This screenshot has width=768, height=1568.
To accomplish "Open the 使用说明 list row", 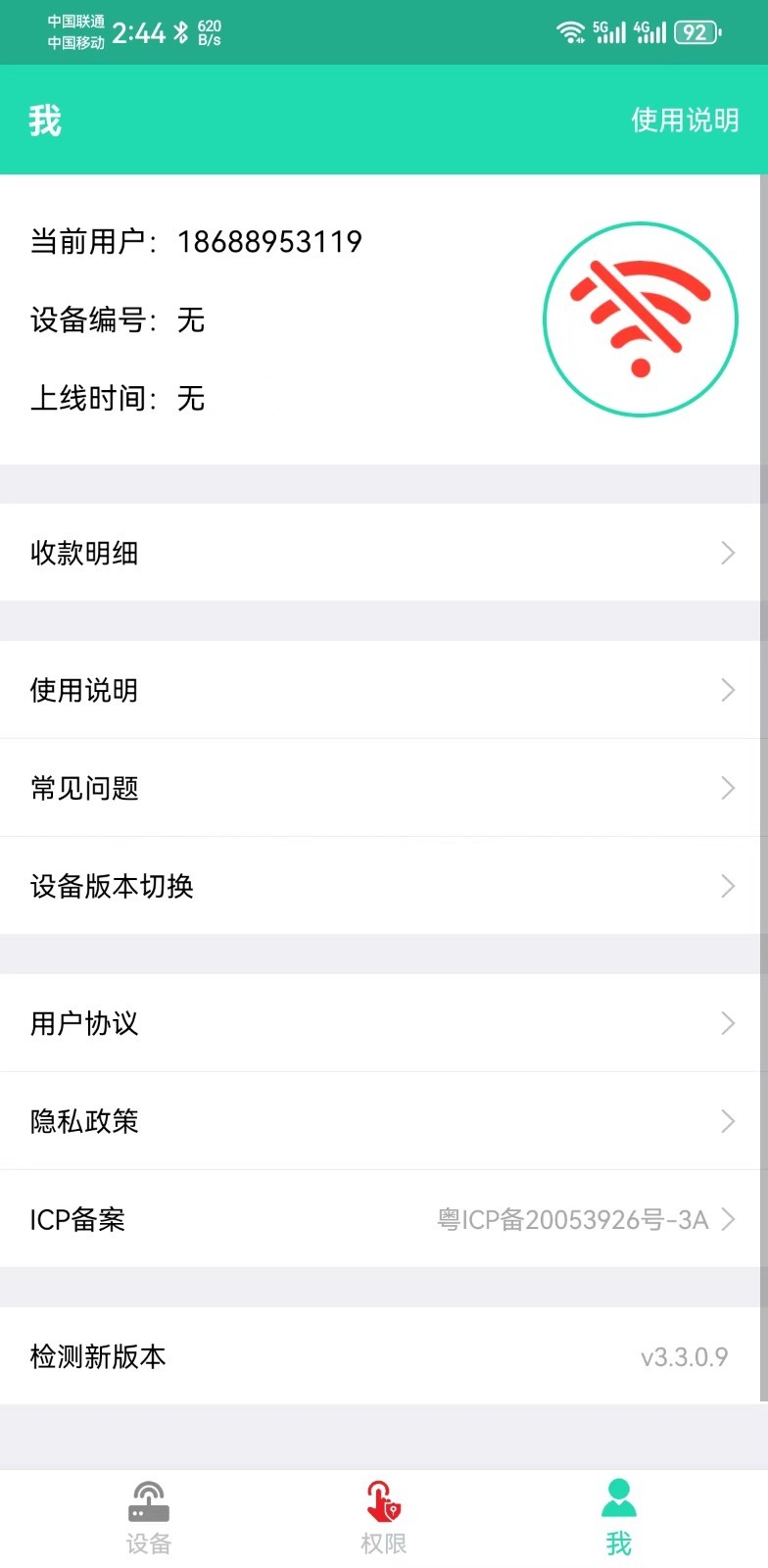I will point(382,690).
